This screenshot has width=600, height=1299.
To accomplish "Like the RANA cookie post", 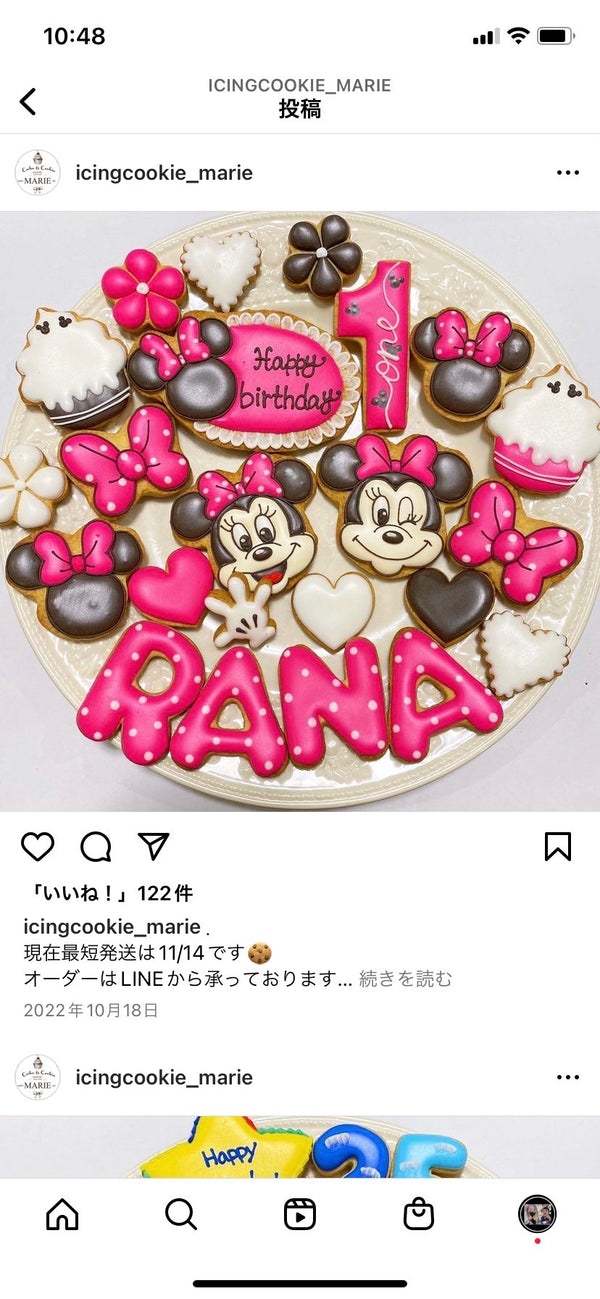I will pos(38,847).
